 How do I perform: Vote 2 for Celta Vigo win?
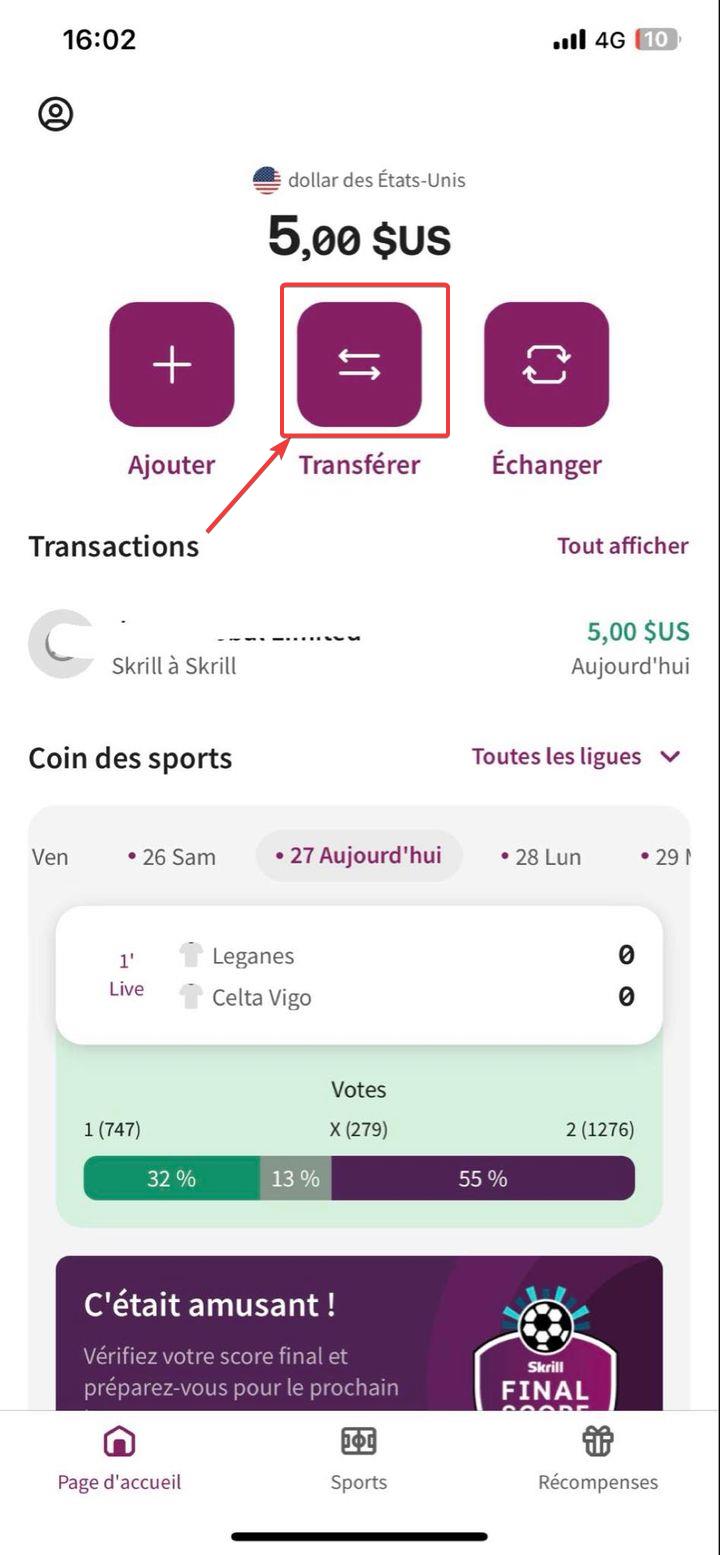483,1178
